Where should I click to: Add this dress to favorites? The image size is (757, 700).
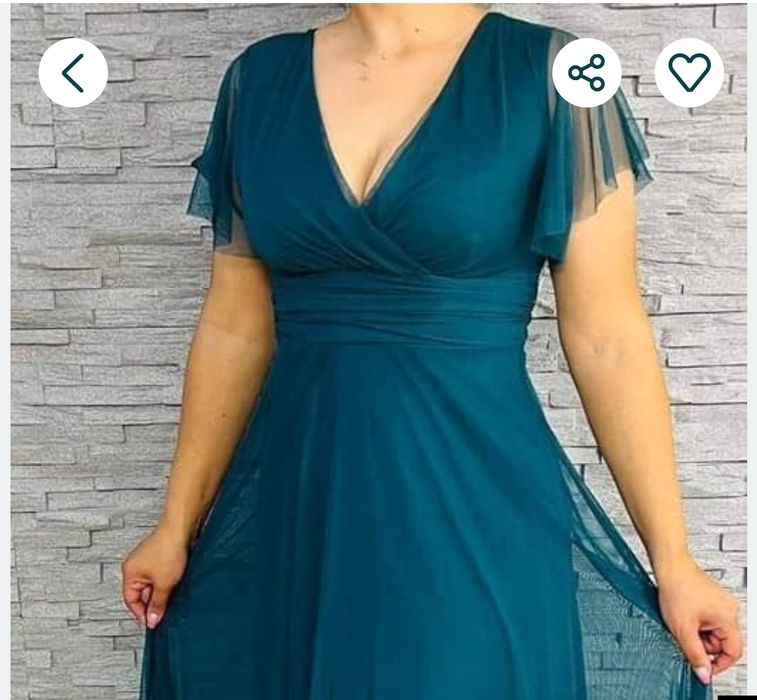[x=689, y=73]
